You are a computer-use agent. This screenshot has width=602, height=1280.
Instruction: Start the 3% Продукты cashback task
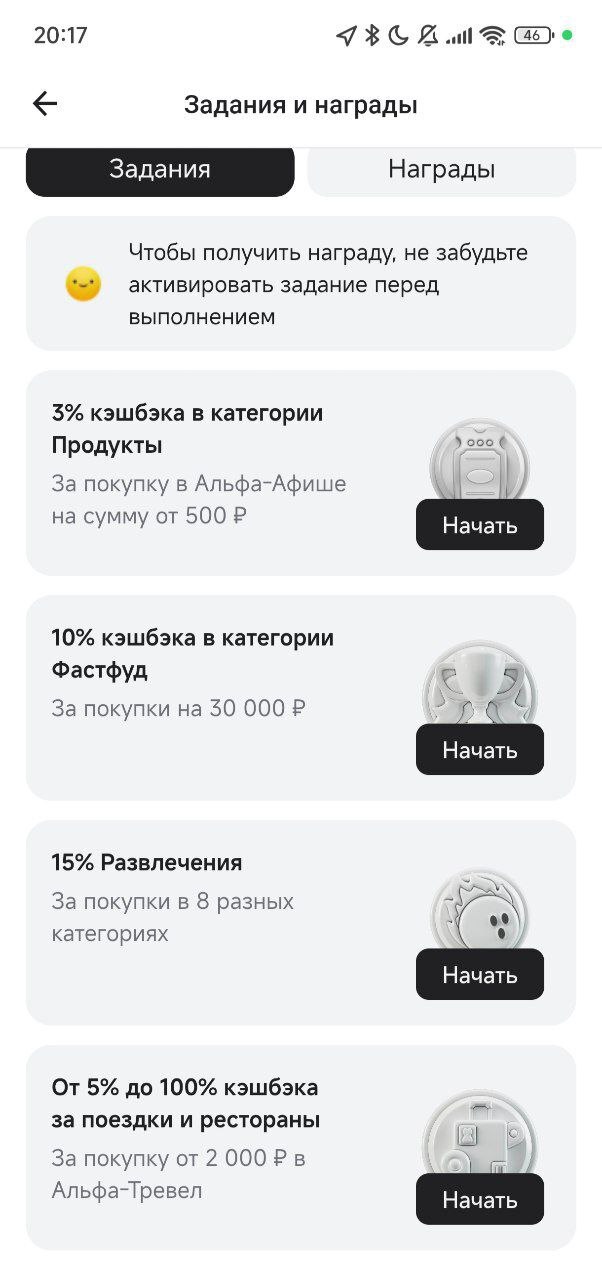(479, 525)
